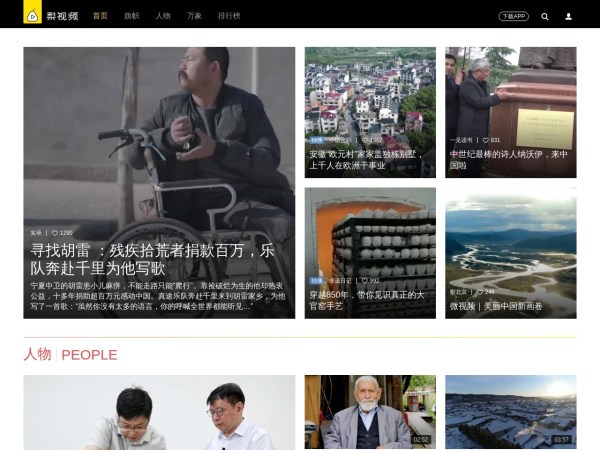The width and height of the screenshot is (600, 450).
Task: Open the elderly man video lasting 02:52
Action: (370, 412)
